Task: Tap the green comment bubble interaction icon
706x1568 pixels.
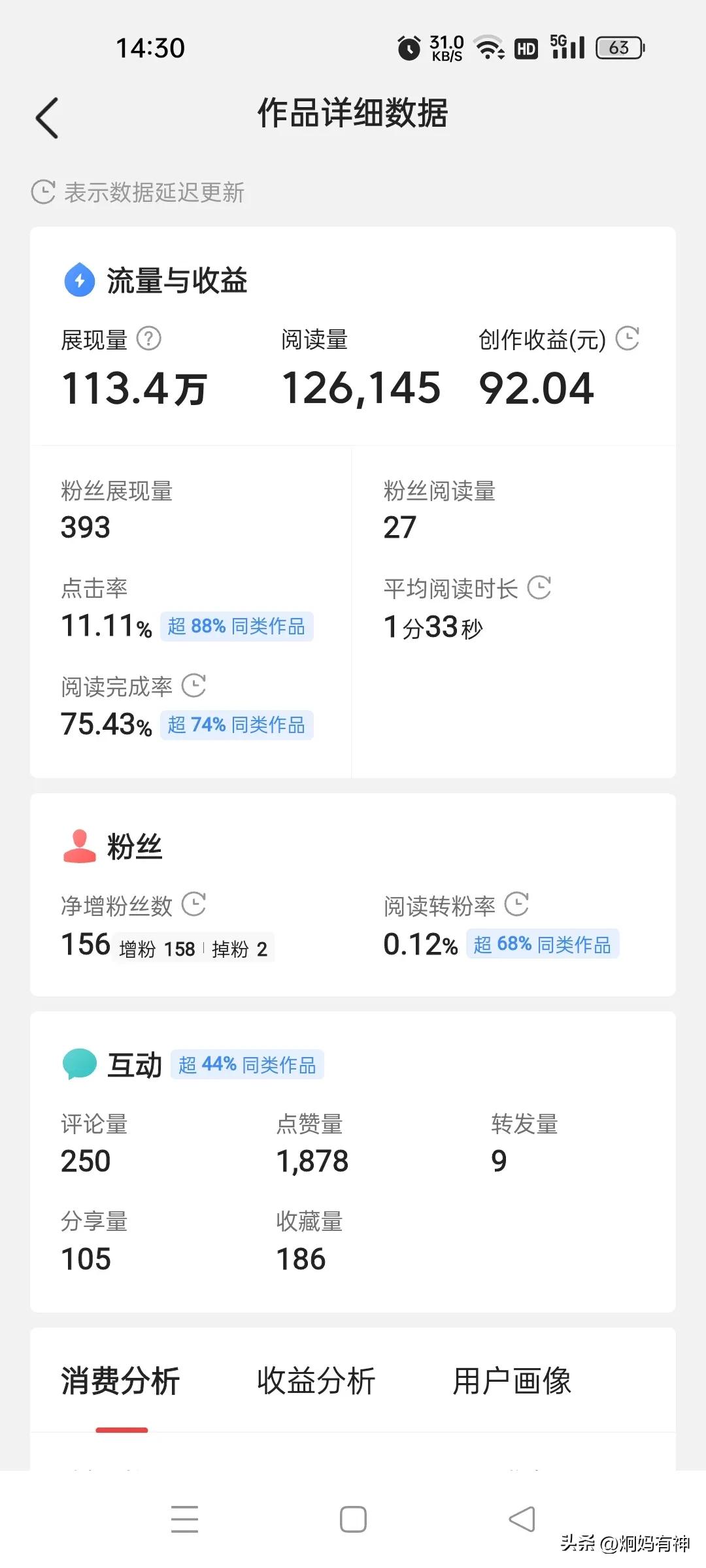Action: (x=78, y=1064)
